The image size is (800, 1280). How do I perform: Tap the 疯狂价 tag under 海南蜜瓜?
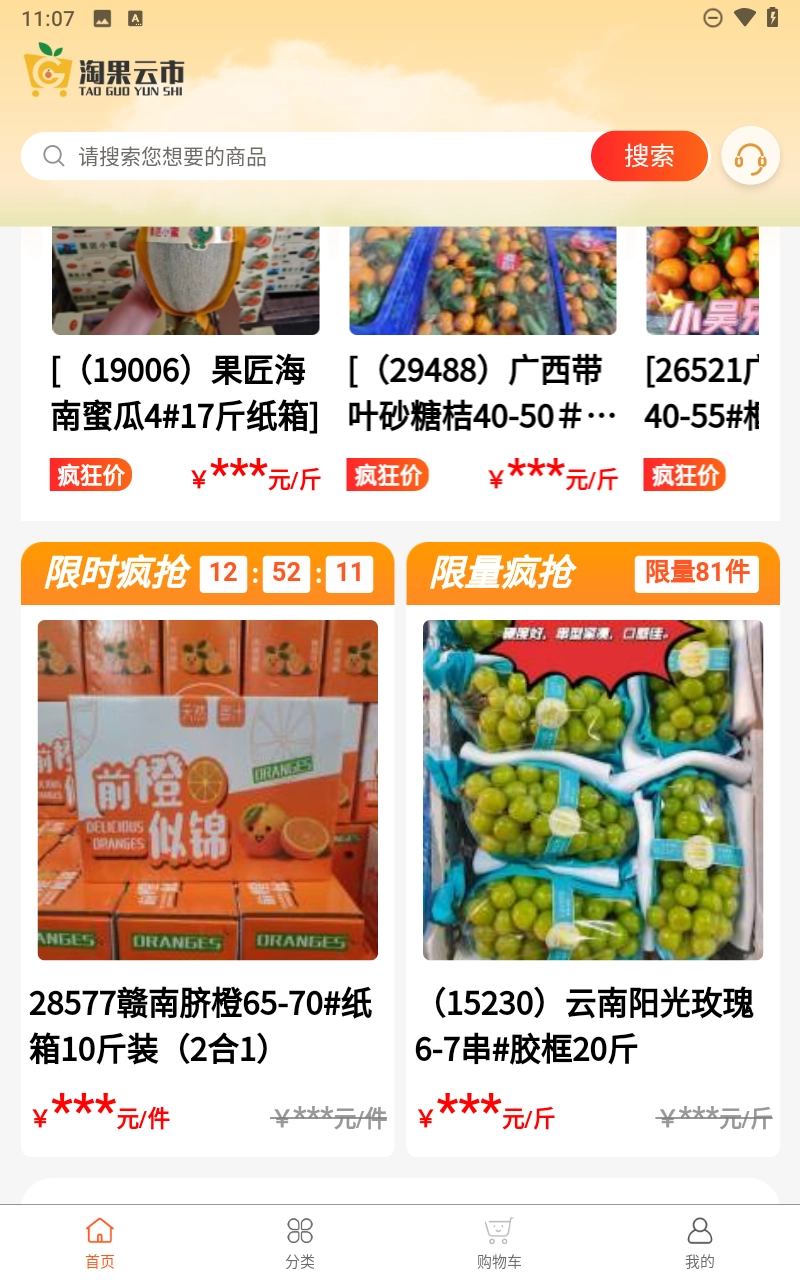click(91, 474)
